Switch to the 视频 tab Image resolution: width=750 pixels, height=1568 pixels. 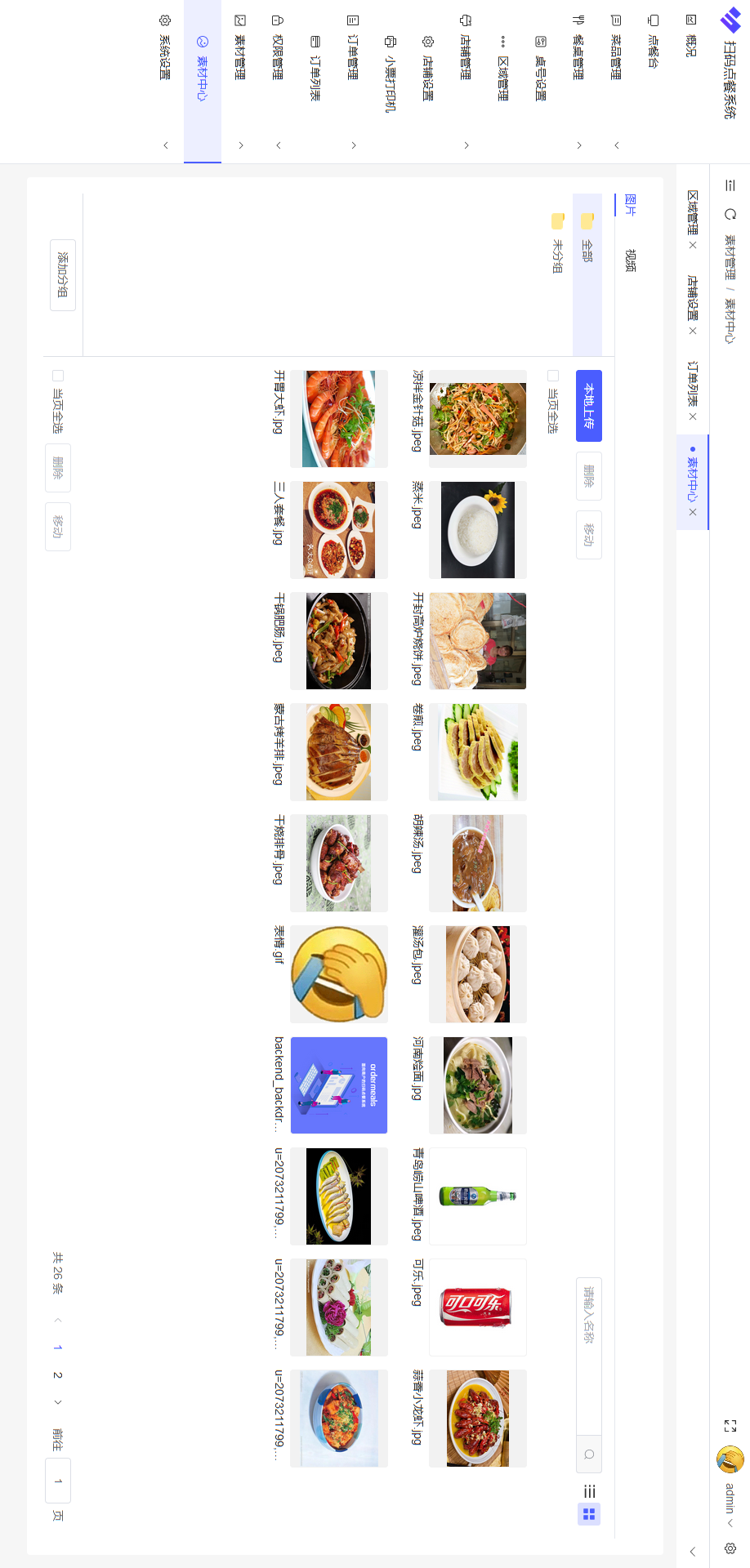click(x=630, y=260)
